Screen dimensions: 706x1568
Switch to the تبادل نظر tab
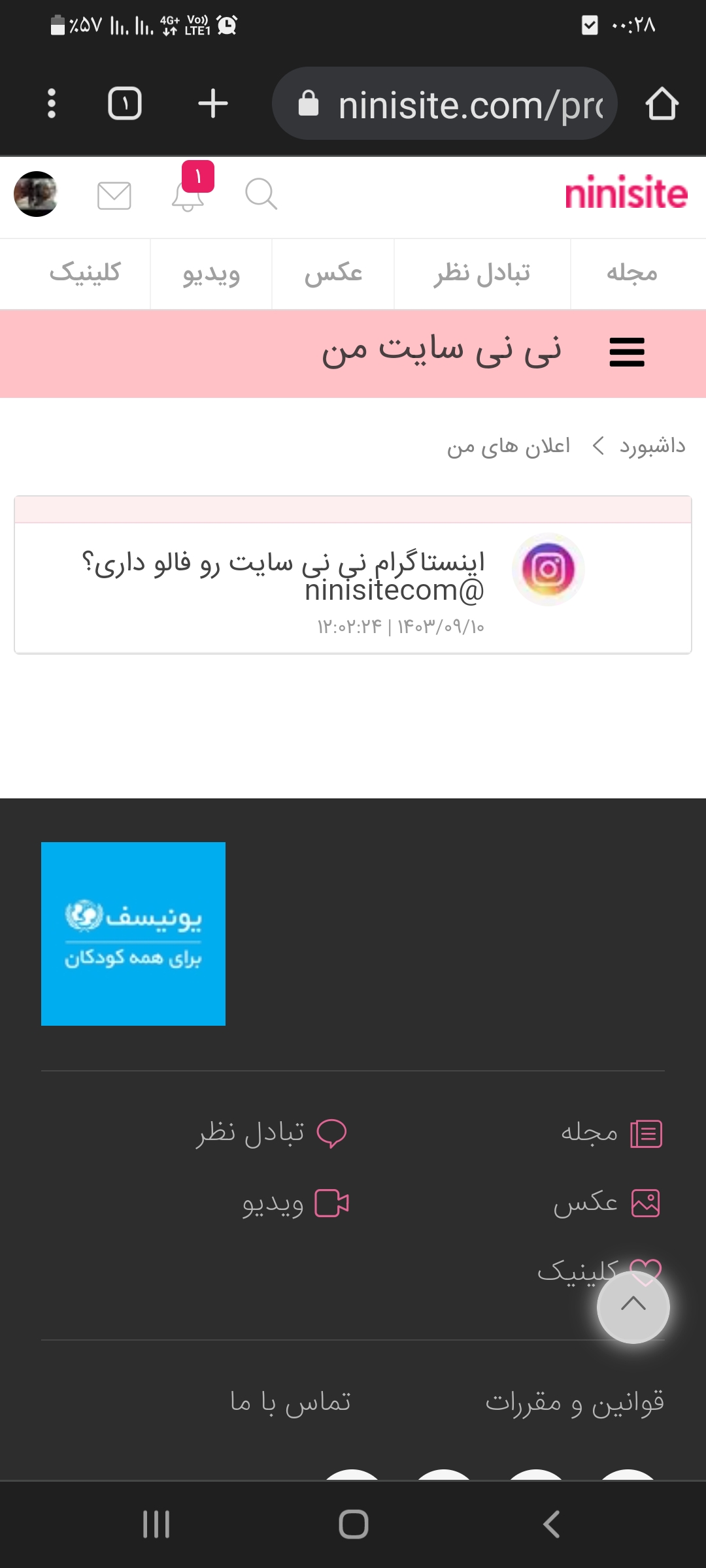pos(482,273)
